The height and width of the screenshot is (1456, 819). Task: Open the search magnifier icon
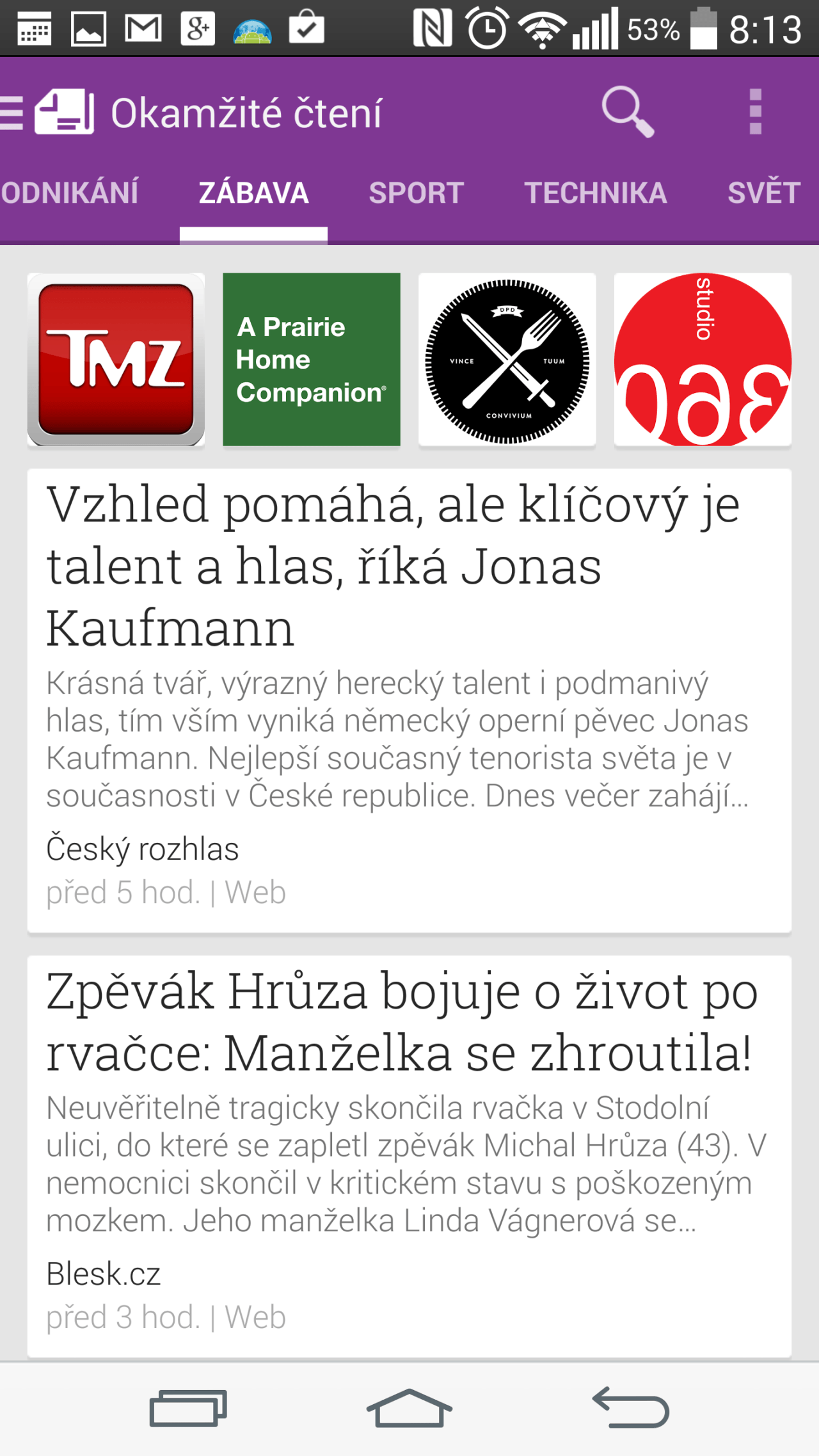tap(628, 112)
